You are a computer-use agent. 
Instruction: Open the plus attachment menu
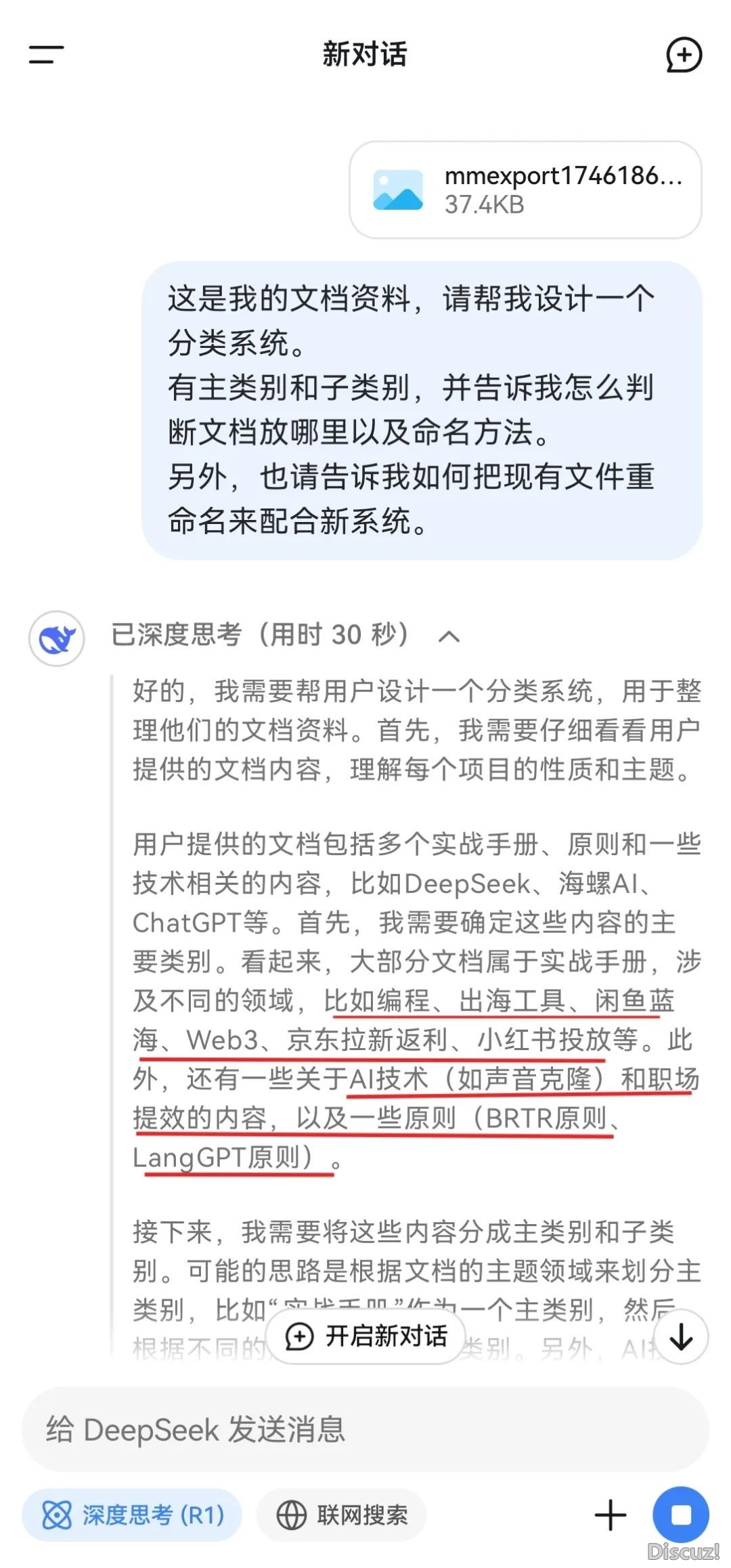611,1515
